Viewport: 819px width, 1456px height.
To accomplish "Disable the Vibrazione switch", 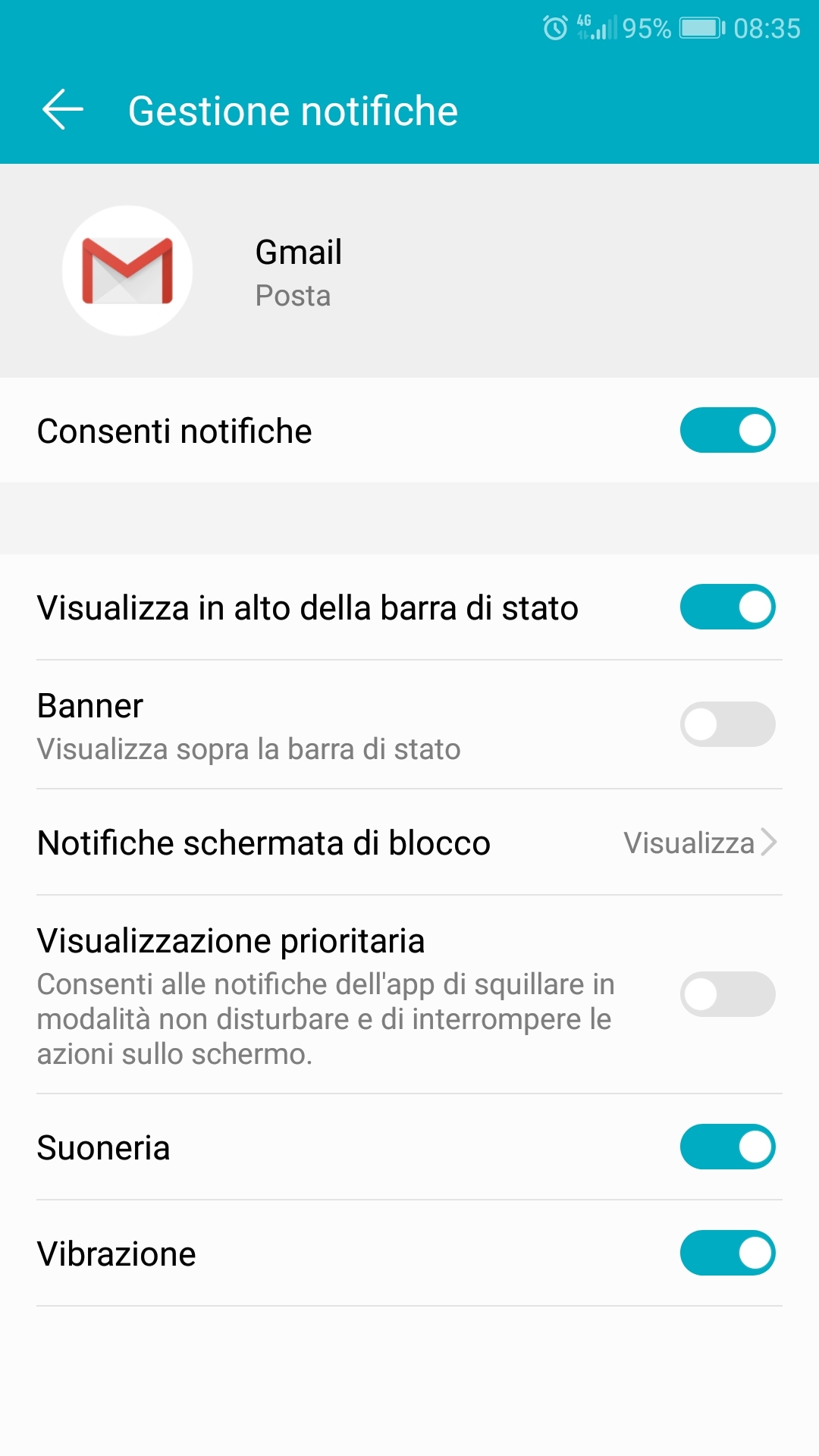I will click(x=726, y=1254).
